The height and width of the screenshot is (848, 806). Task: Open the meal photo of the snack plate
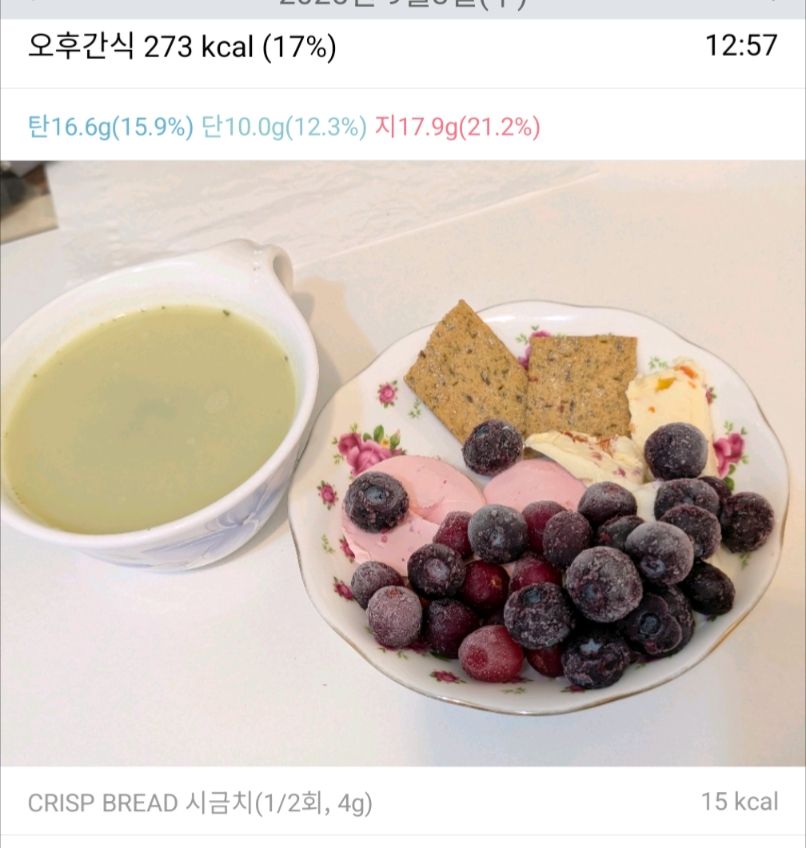coord(403,463)
